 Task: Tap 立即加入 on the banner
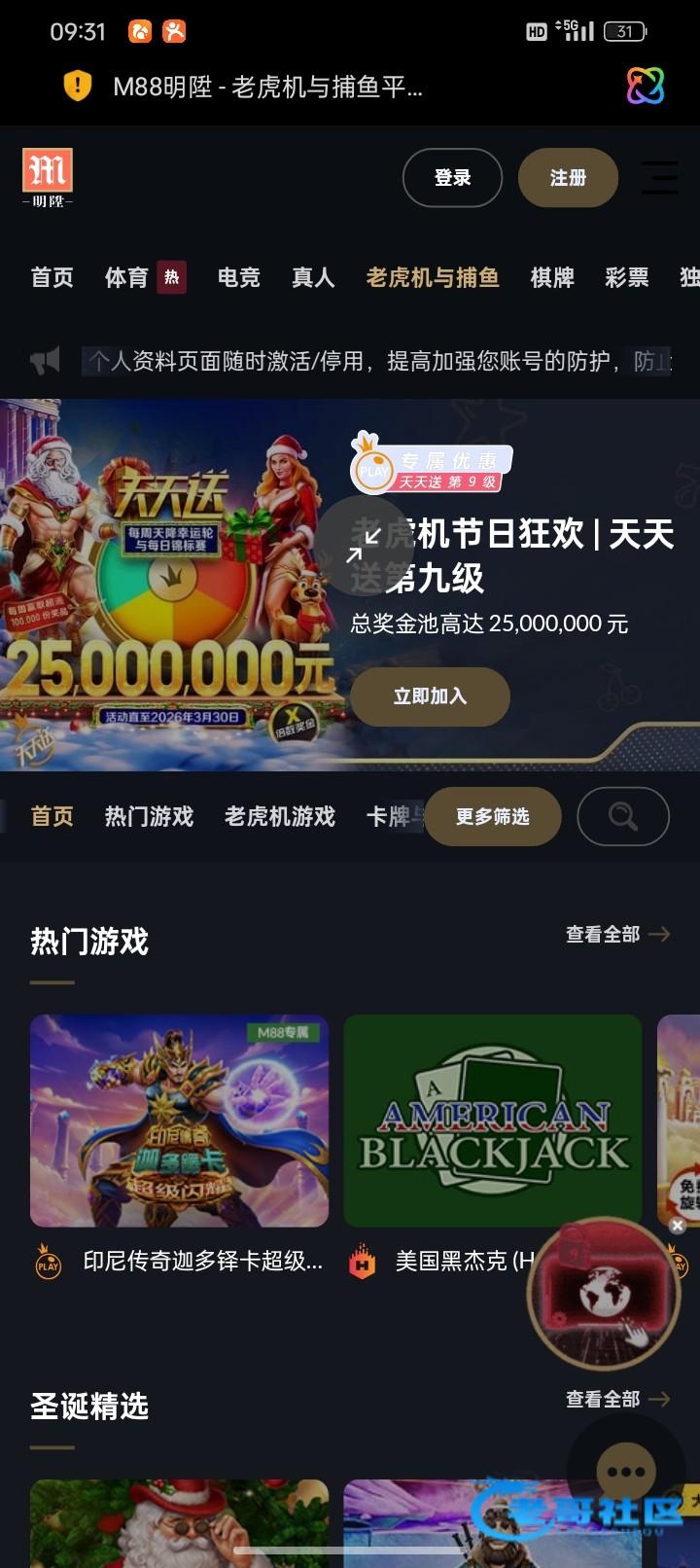click(430, 696)
